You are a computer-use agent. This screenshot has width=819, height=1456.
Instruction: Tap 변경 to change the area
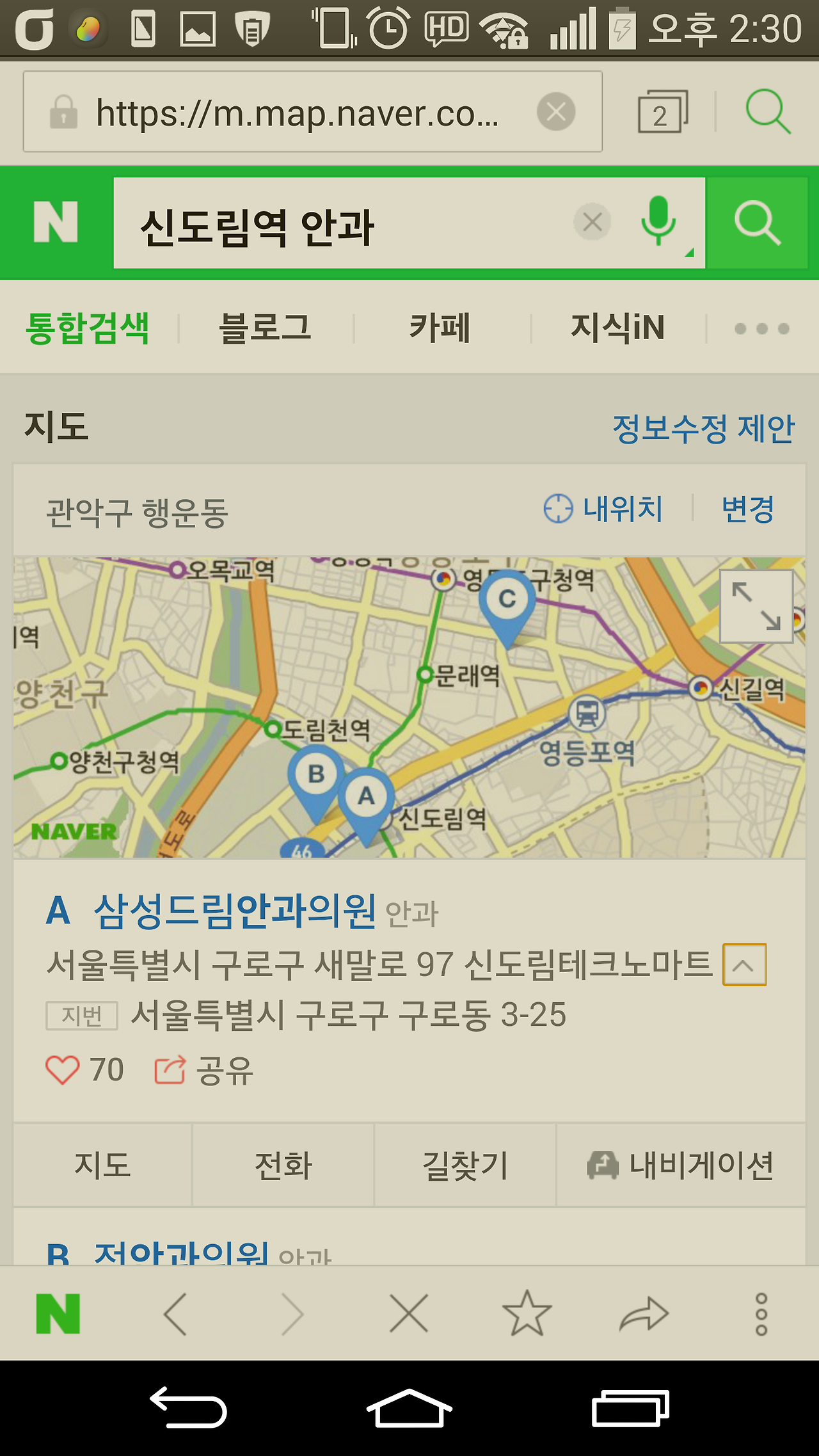(x=748, y=509)
